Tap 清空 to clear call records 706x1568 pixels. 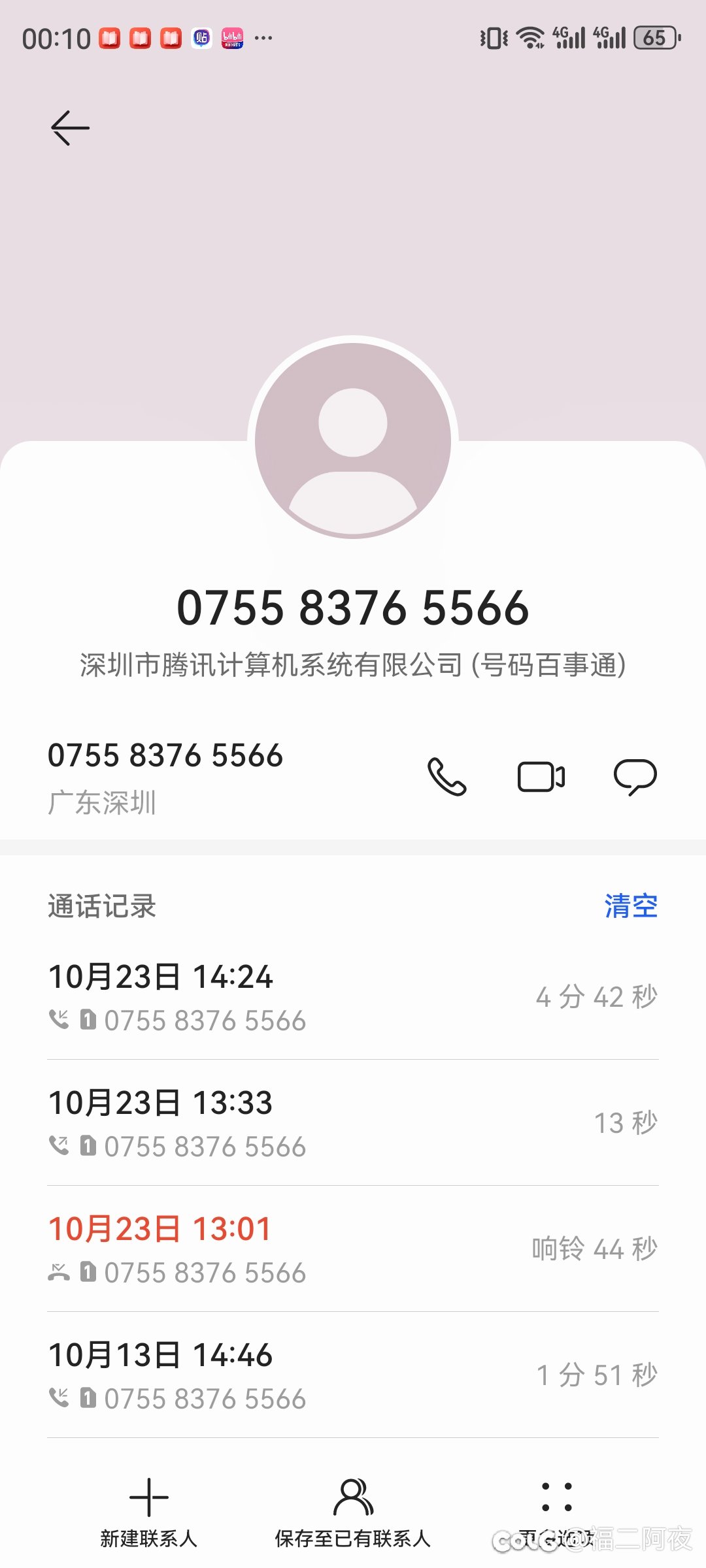click(x=631, y=906)
